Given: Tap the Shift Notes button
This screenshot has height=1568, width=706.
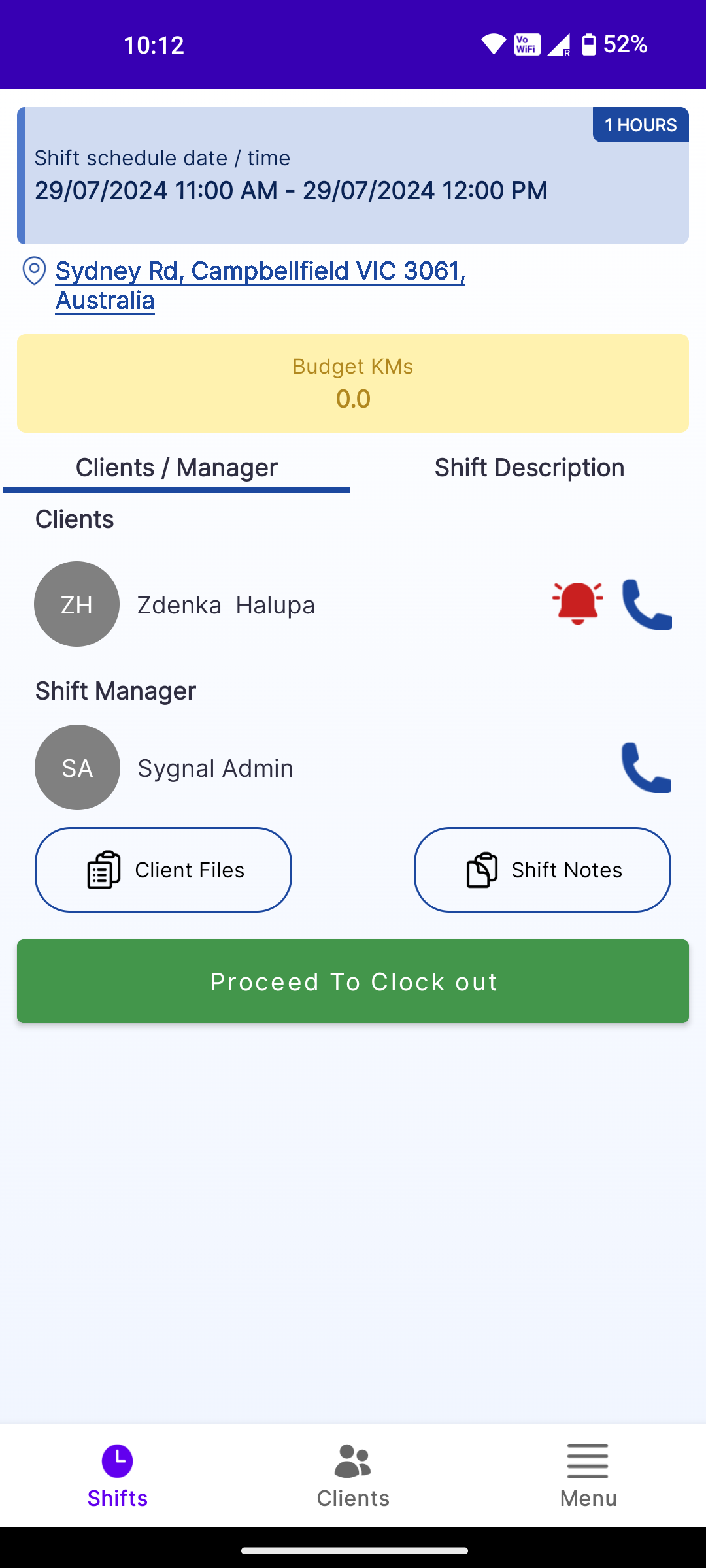Looking at the screenshot, I should [x=542, y=870].
